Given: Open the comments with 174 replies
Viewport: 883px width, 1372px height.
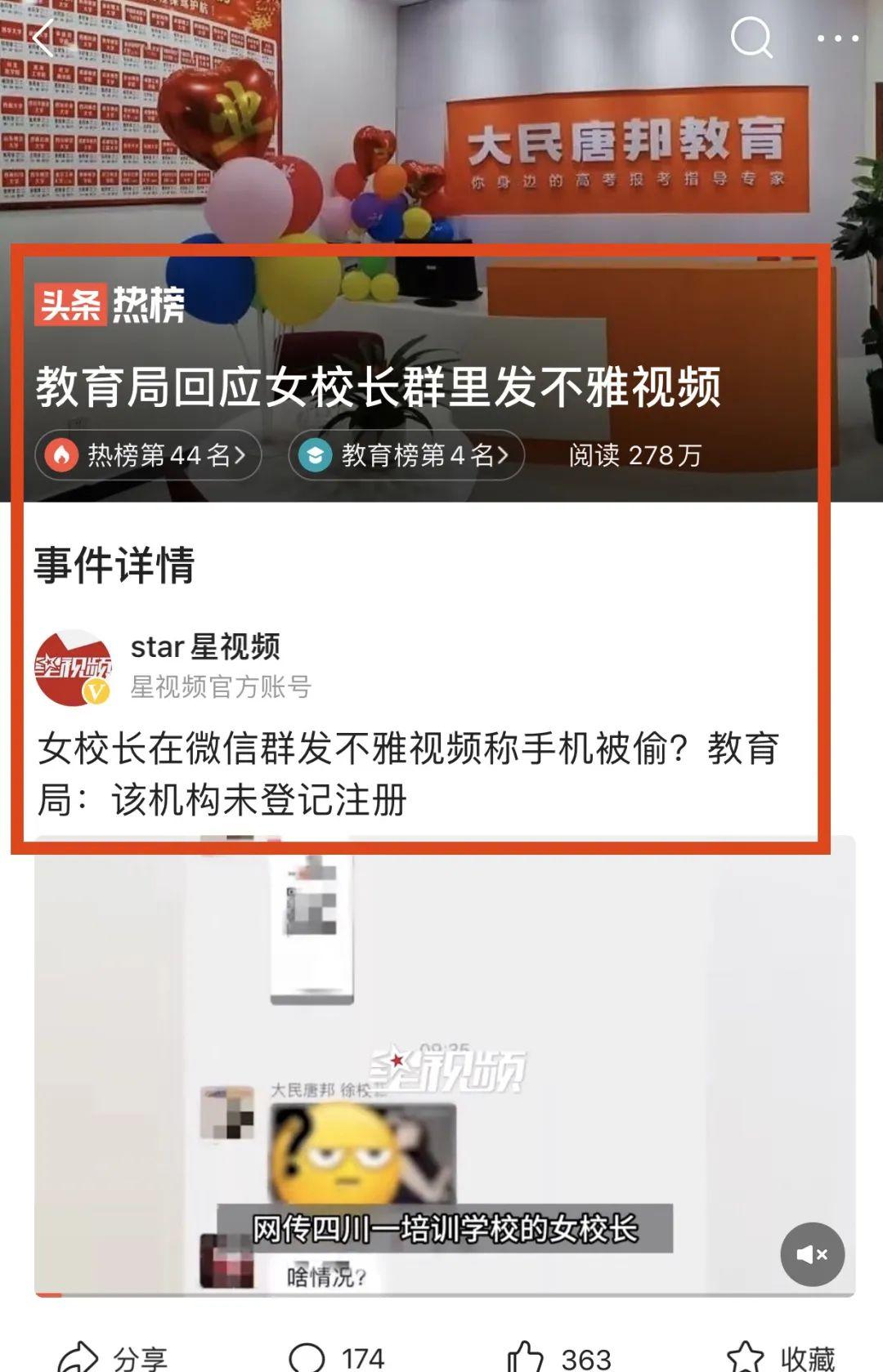Looking at the screenshot, I should click(x=337, y=1358).
